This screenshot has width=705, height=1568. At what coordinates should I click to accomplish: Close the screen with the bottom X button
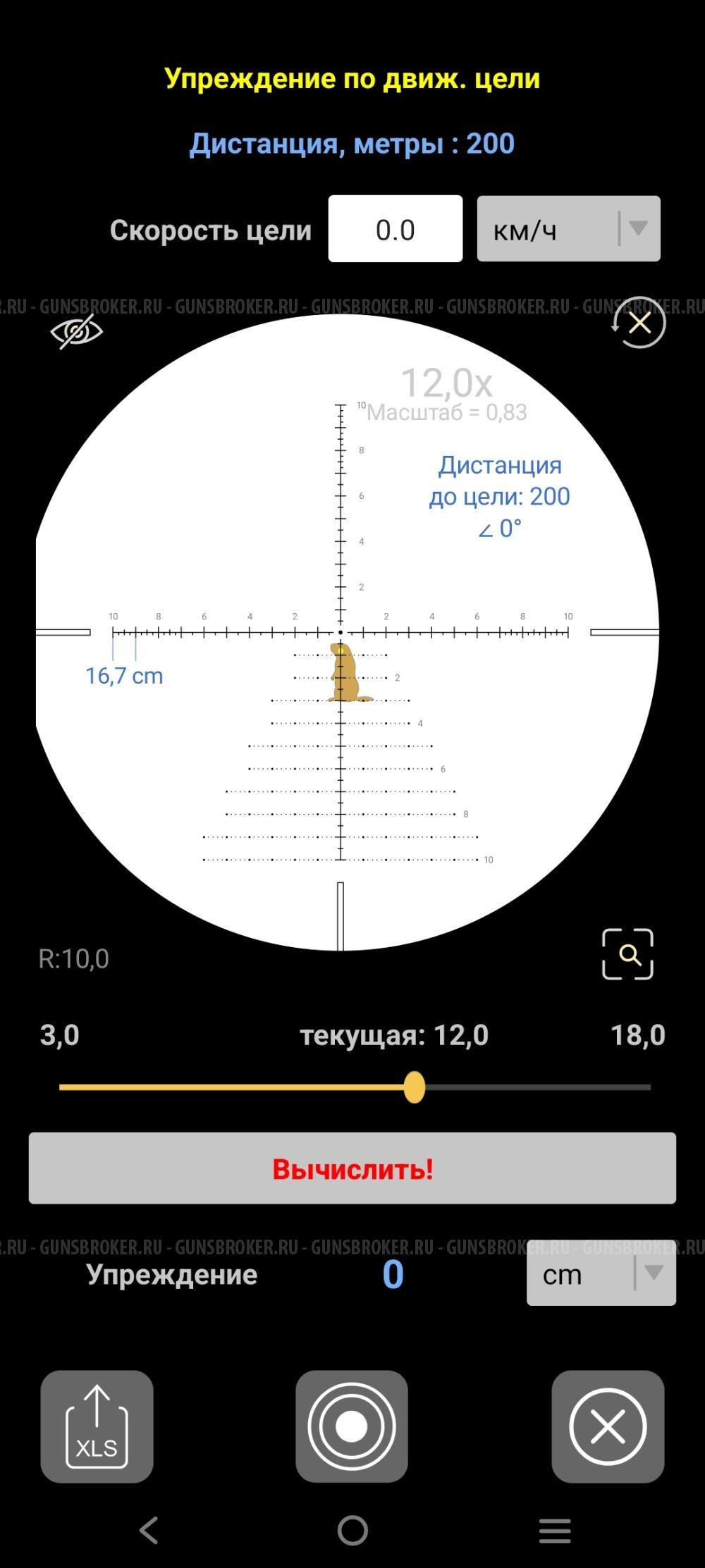608,1426
